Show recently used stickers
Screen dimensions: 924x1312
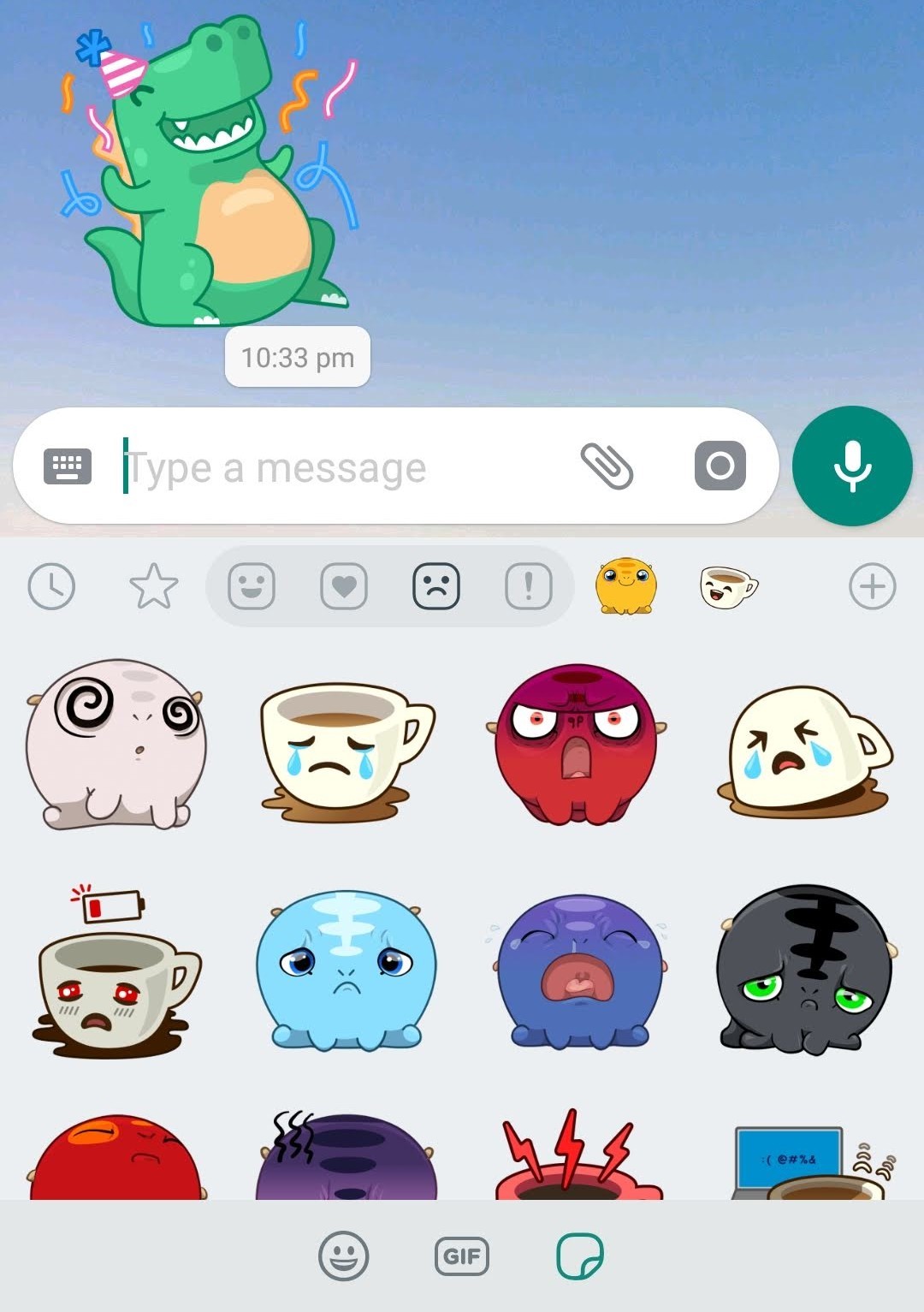51,586
